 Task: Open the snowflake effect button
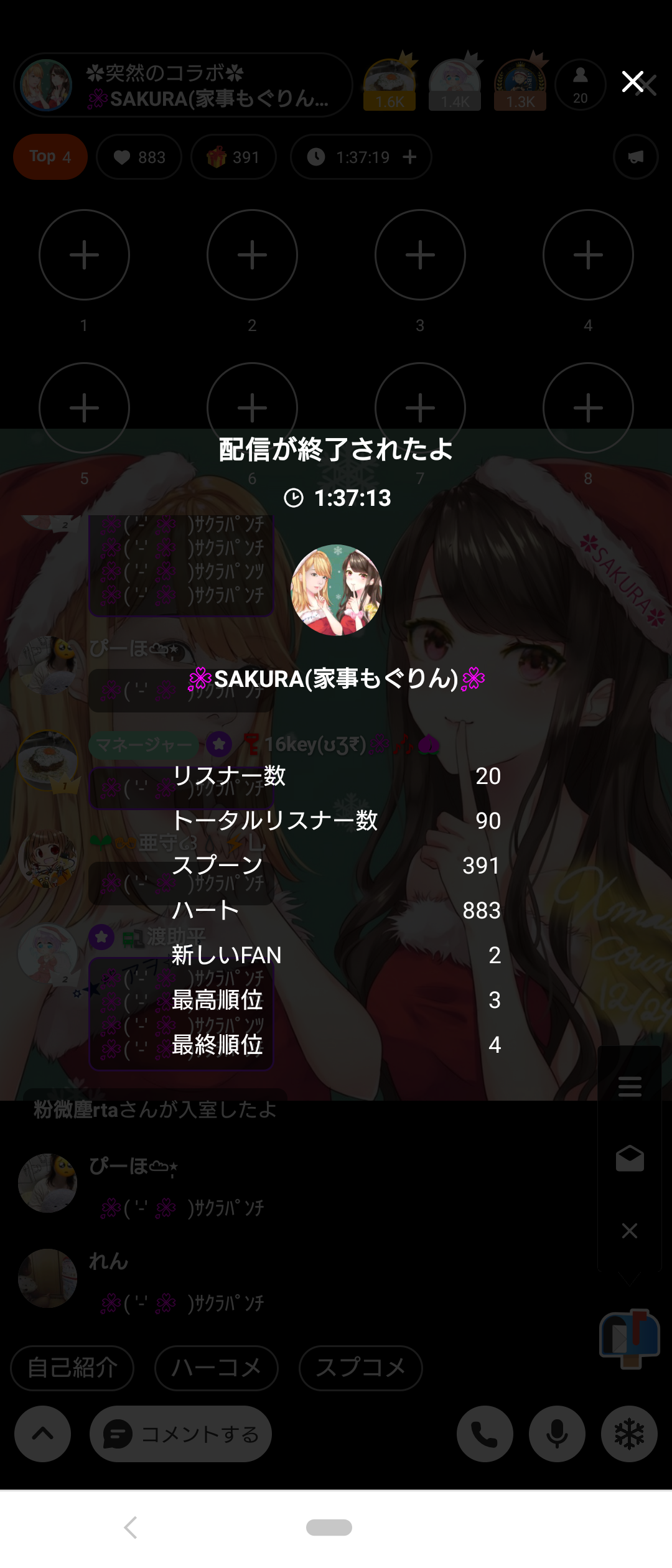pyautogui.click(x=629, y=1434)
